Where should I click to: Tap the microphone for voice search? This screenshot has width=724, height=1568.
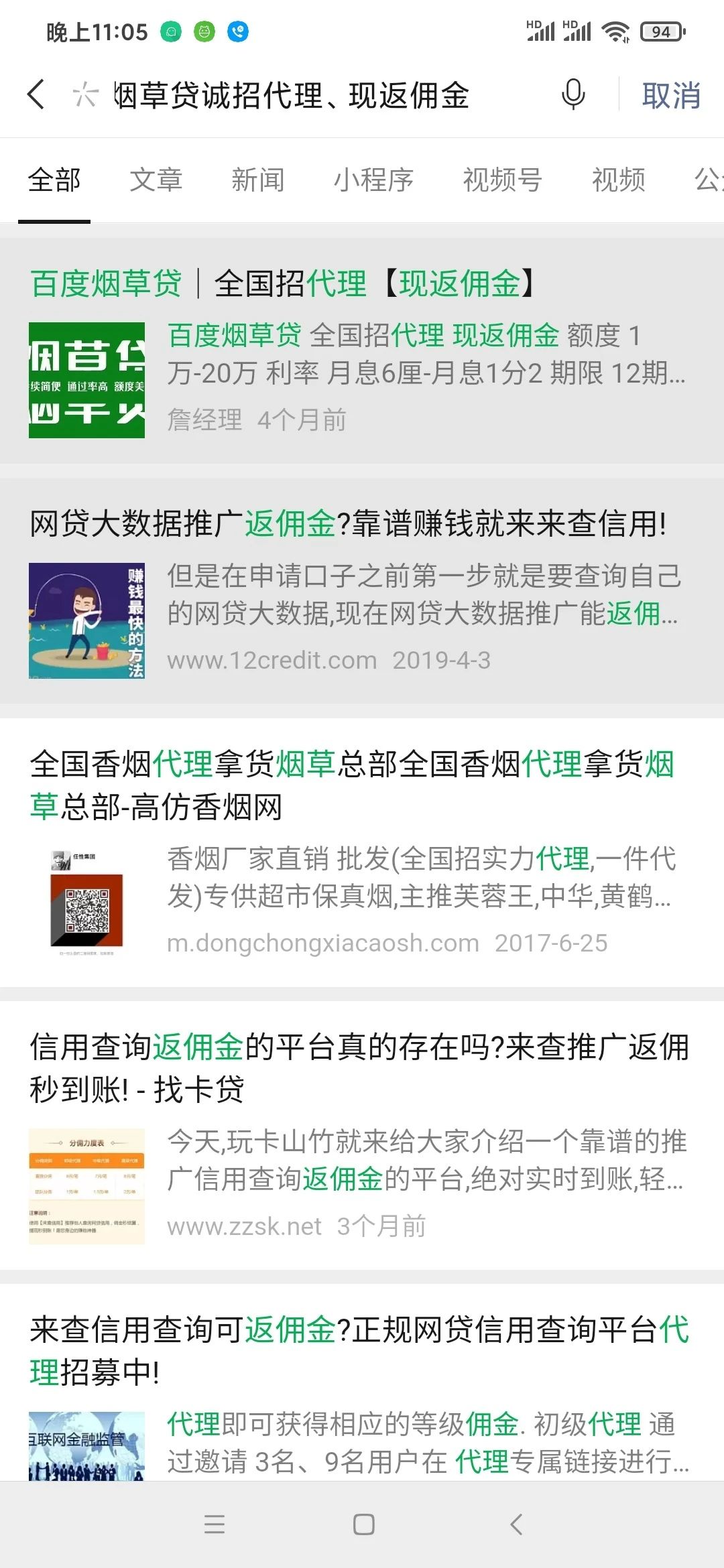(x=572, y=94)
